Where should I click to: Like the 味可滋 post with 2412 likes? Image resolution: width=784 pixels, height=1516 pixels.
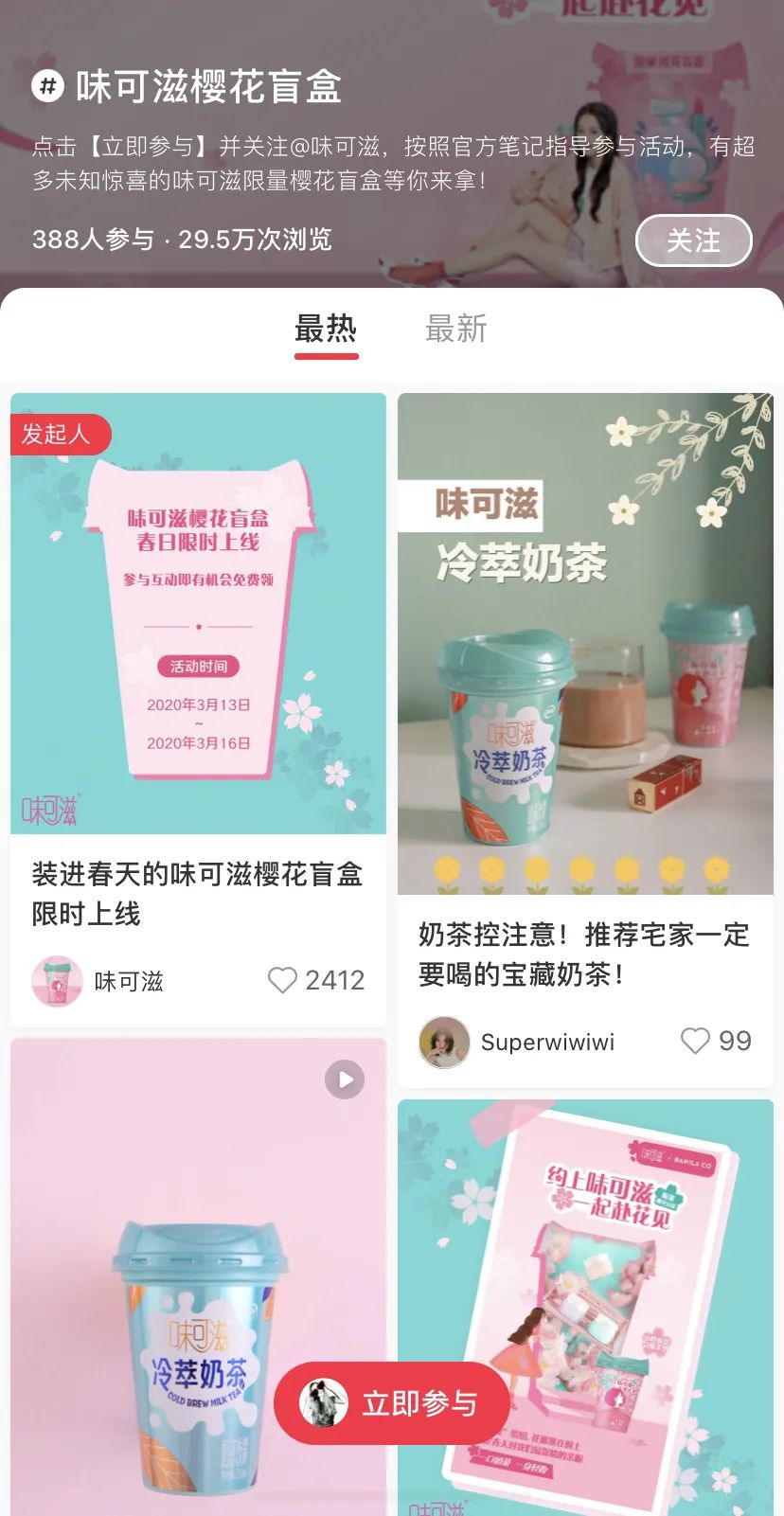tap(282, 980)
